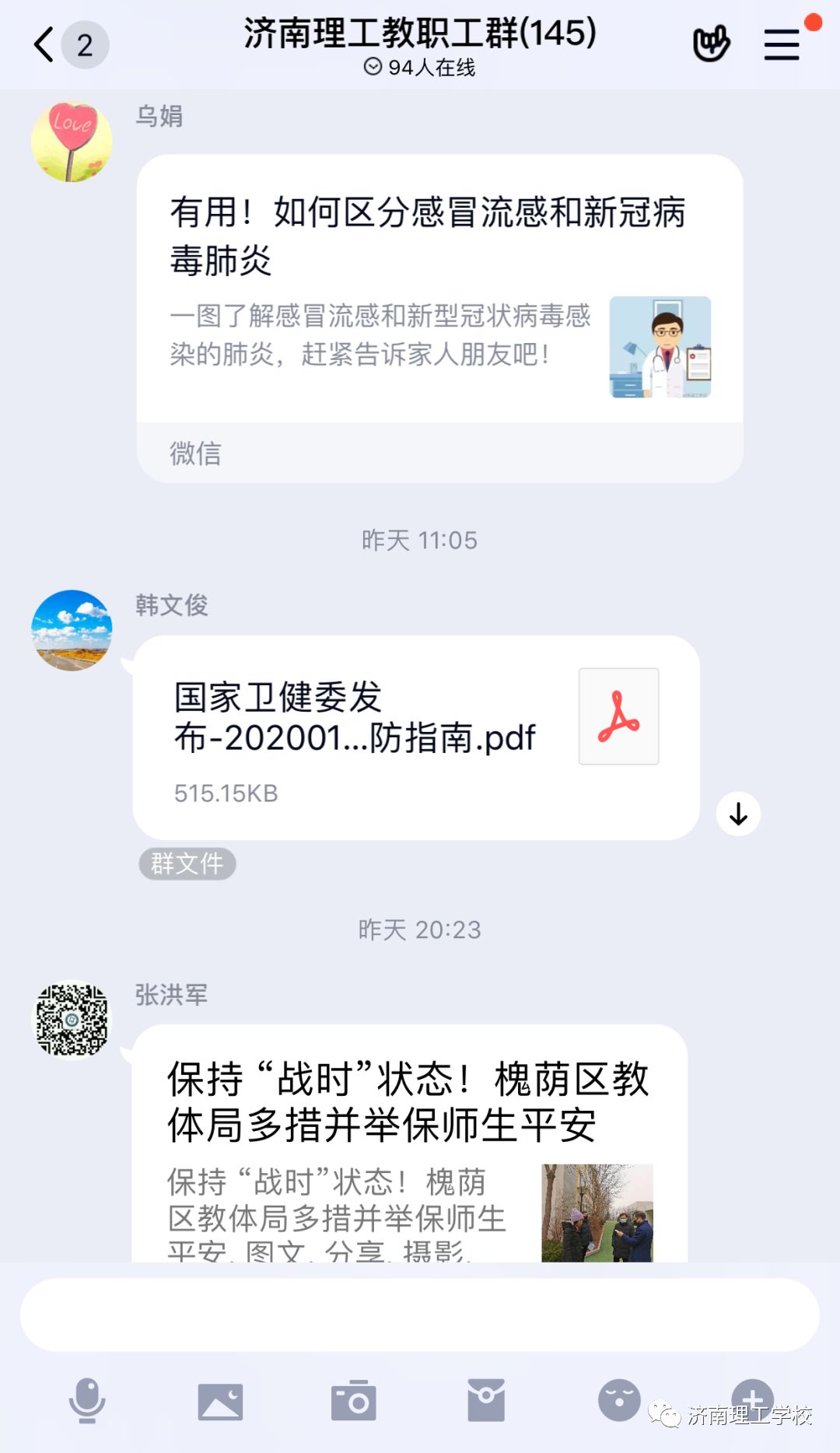Screen dimensions: 840x1453
Task: Open the 群文件 tag
Action: click(187, 863)
